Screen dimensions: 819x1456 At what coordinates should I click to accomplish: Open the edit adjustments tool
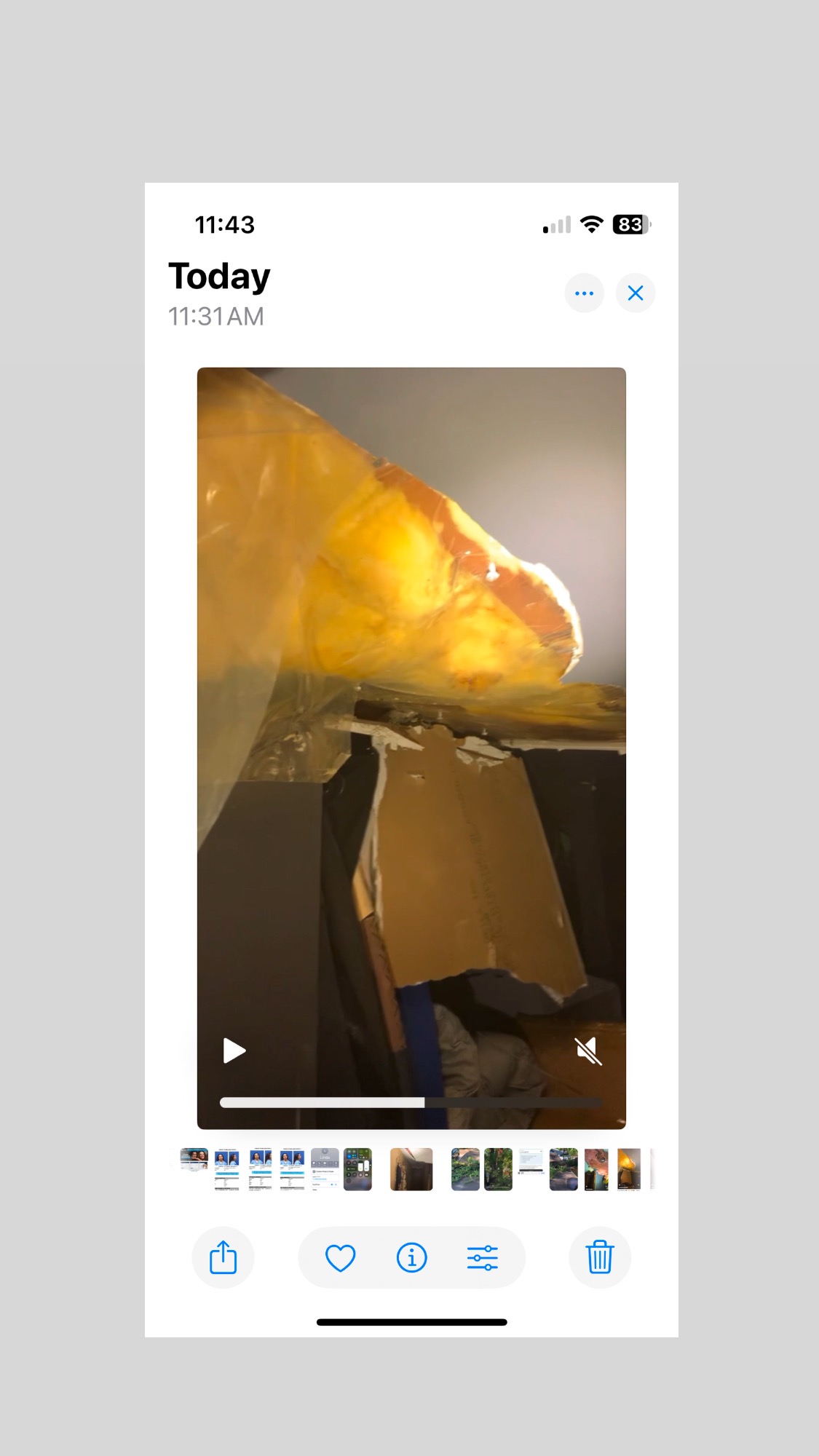[x=482, y=1257]
